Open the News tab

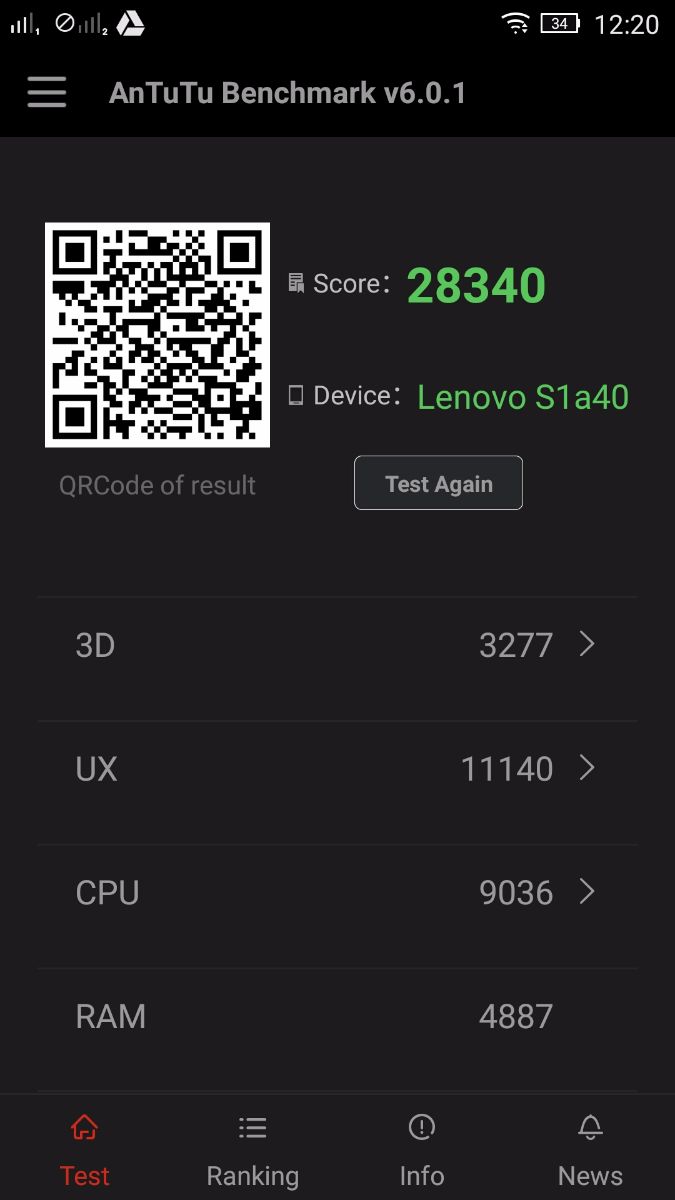590,1150
